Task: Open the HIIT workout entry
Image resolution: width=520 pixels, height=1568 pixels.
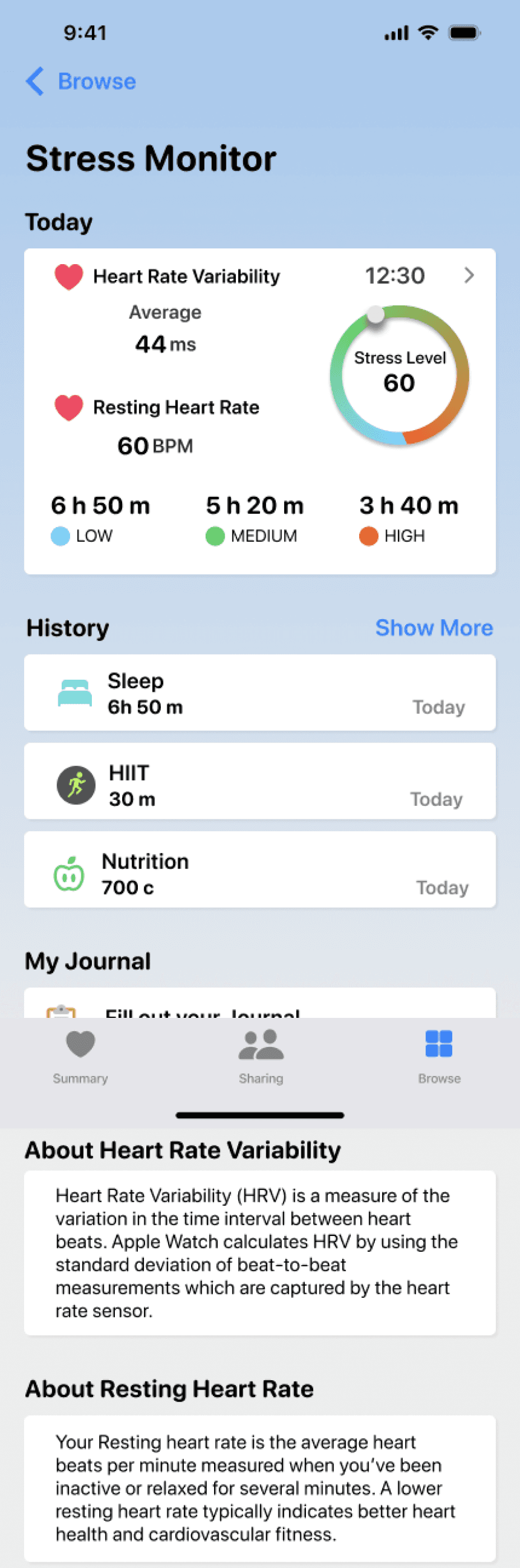Action: point(259,781)
